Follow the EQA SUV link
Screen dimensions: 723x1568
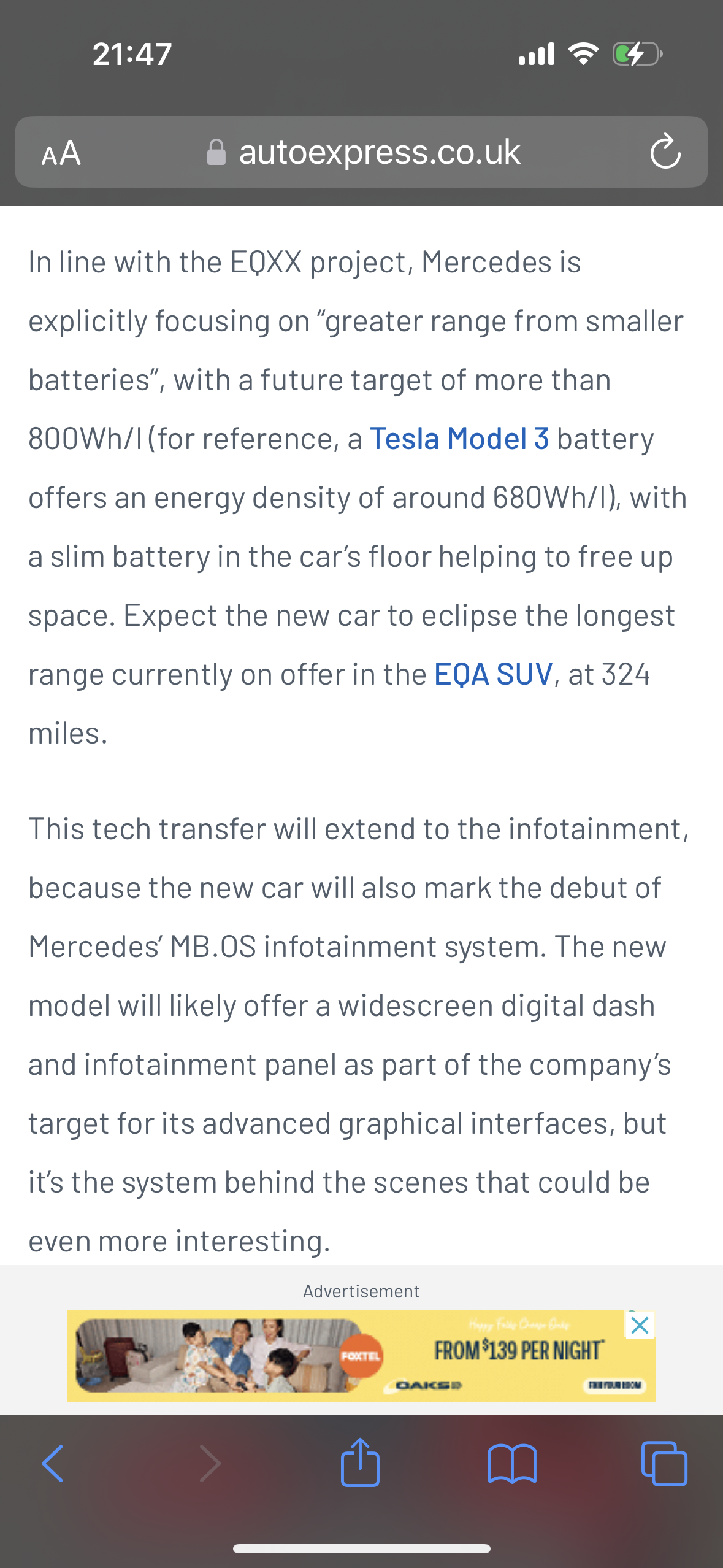click(x=494, y=674)
